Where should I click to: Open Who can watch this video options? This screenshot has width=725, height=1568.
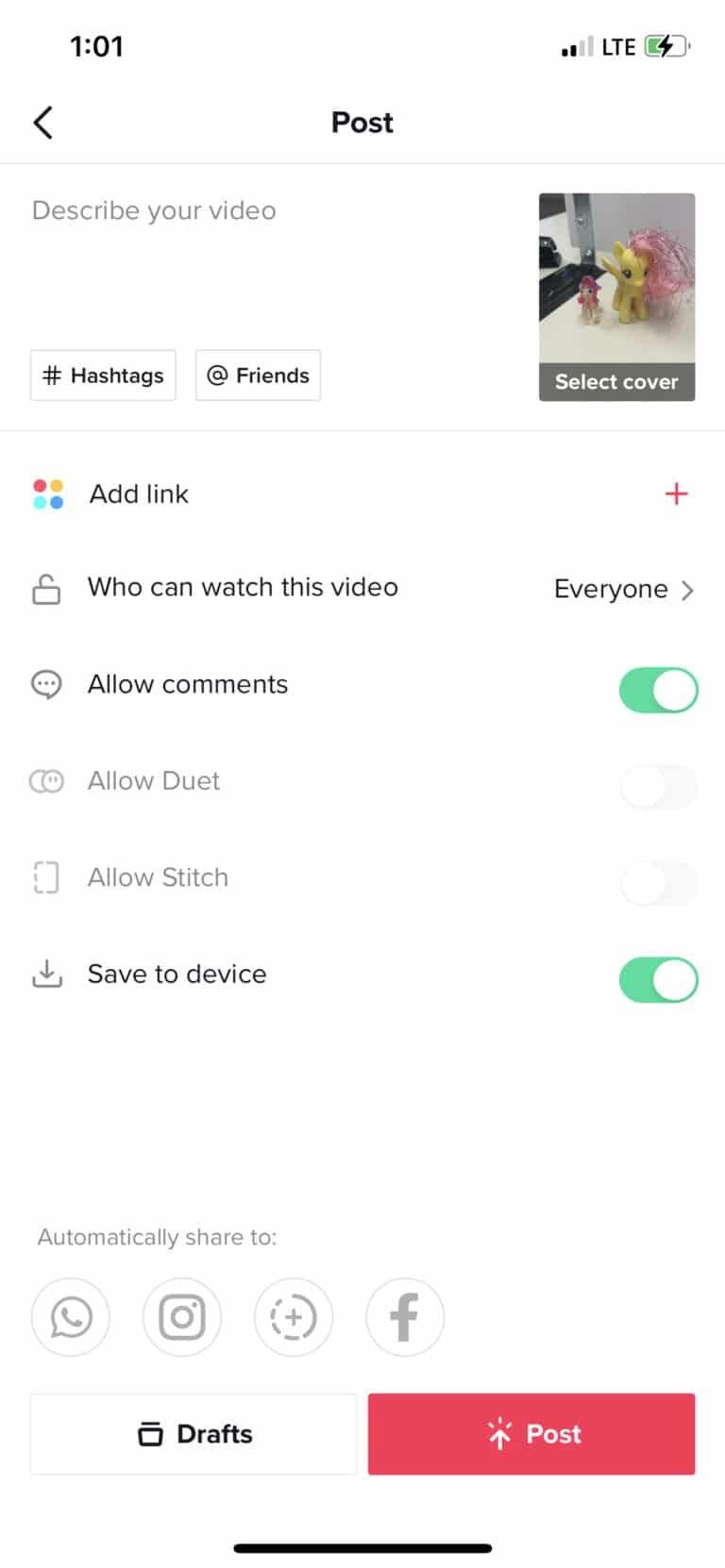point(243,588)
